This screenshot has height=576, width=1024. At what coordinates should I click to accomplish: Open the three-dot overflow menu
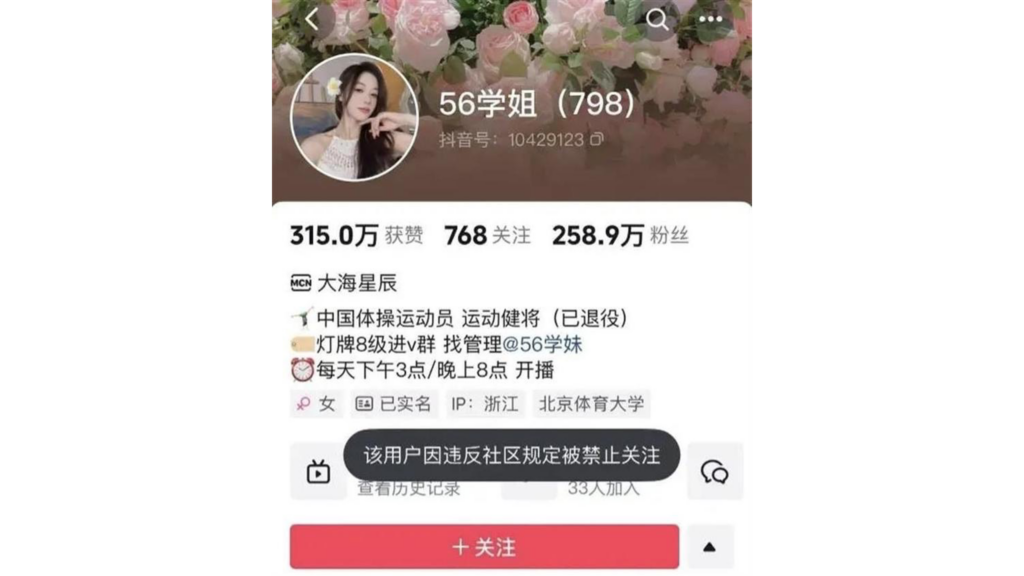(x=711, y=19)
